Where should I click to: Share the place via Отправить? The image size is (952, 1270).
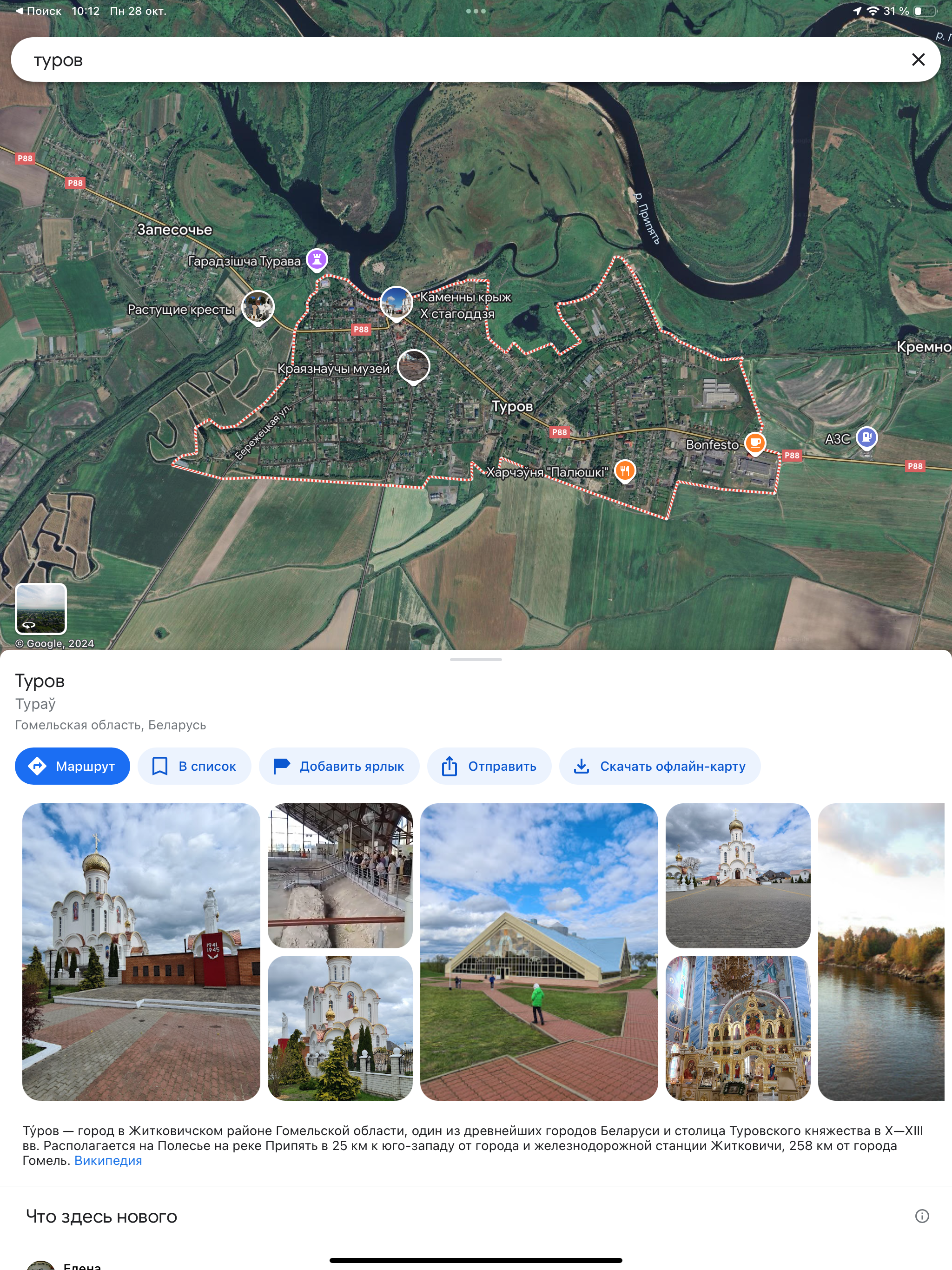(489, 766)
